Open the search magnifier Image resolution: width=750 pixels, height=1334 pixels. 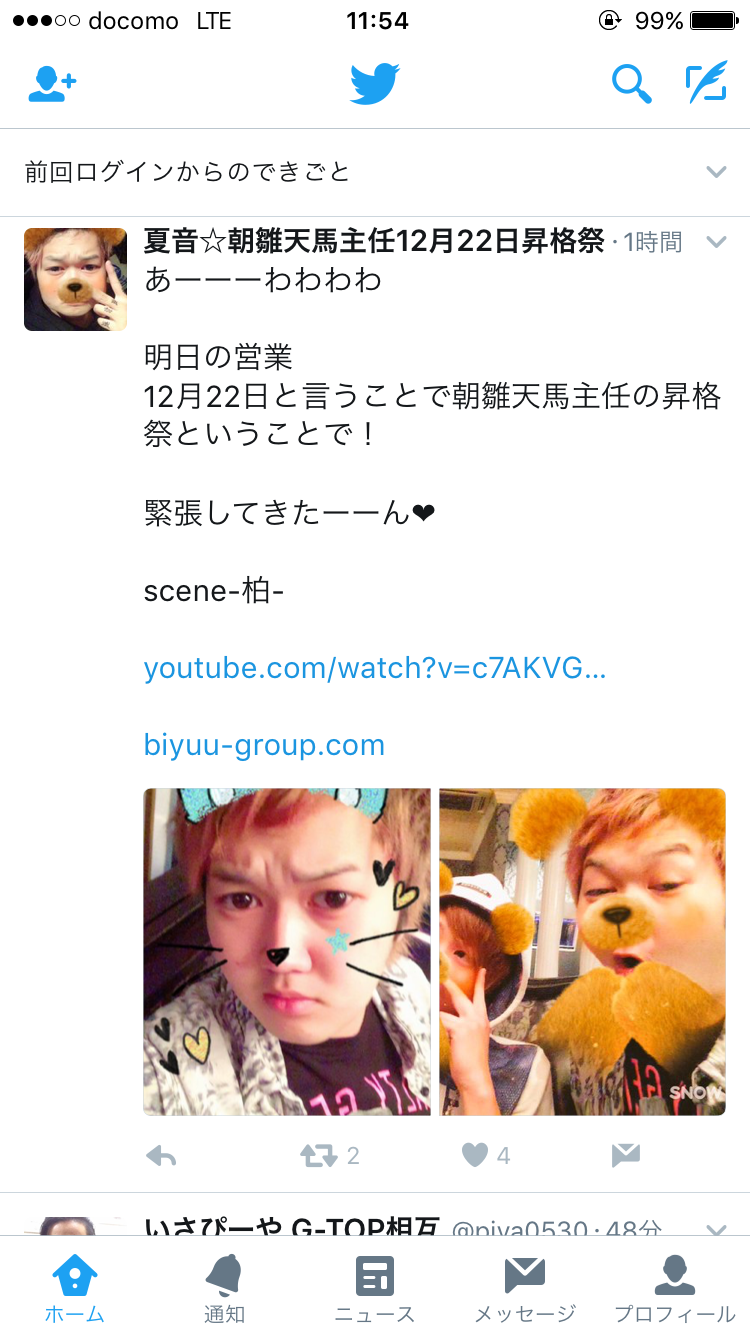click(631, 85)
